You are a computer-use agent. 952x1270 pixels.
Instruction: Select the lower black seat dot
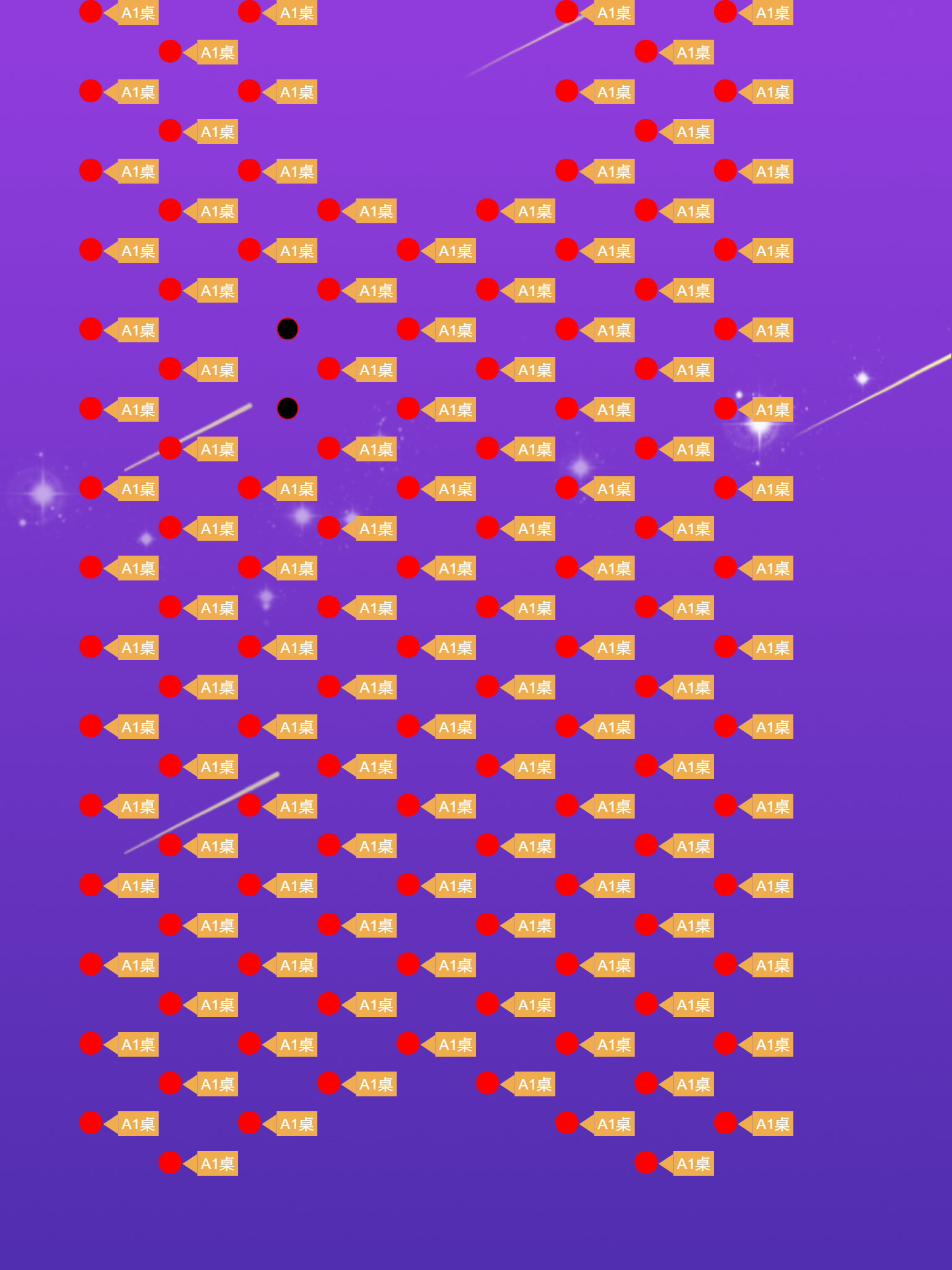[288, 408]
